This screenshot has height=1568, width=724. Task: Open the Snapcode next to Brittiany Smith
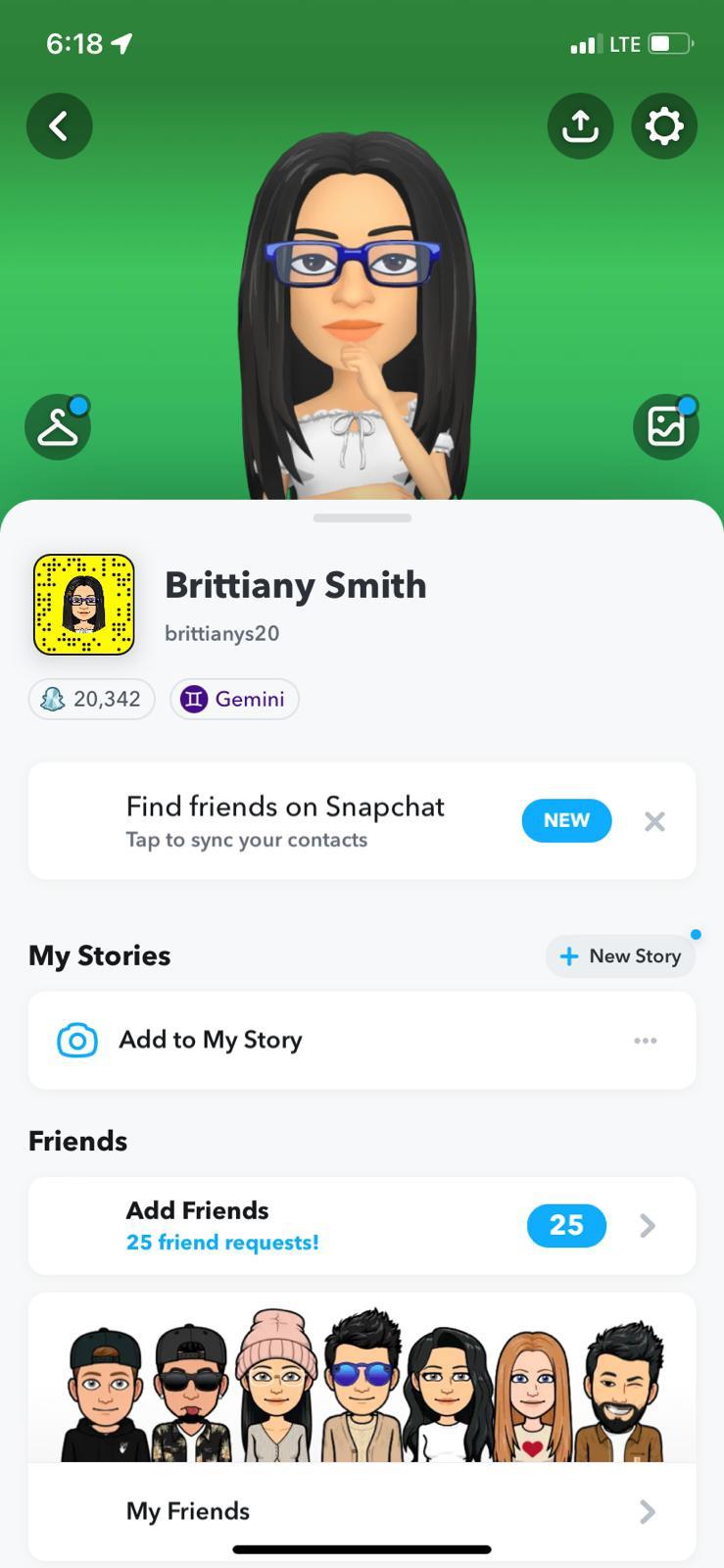click(x=84, y=605)
